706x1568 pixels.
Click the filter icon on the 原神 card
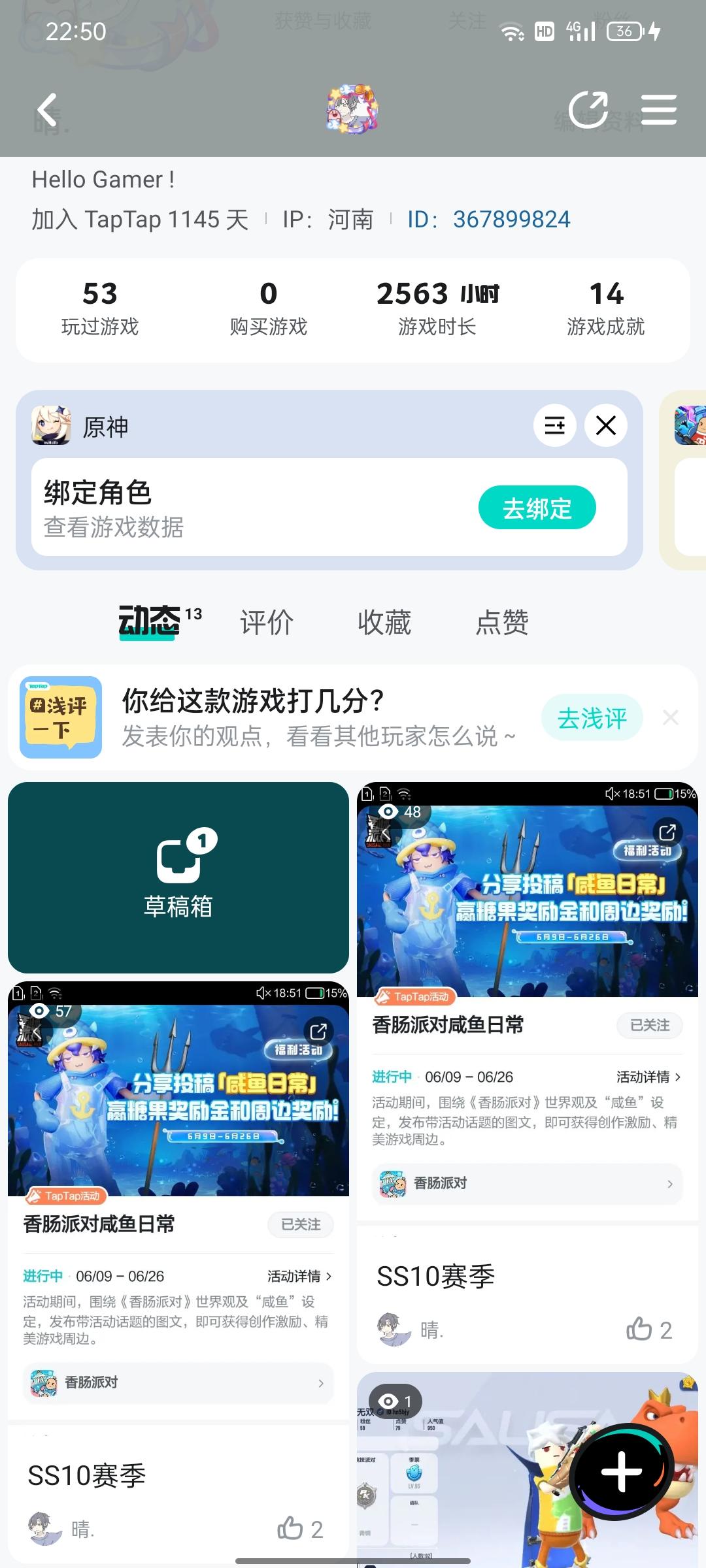[x=555, y=425]
